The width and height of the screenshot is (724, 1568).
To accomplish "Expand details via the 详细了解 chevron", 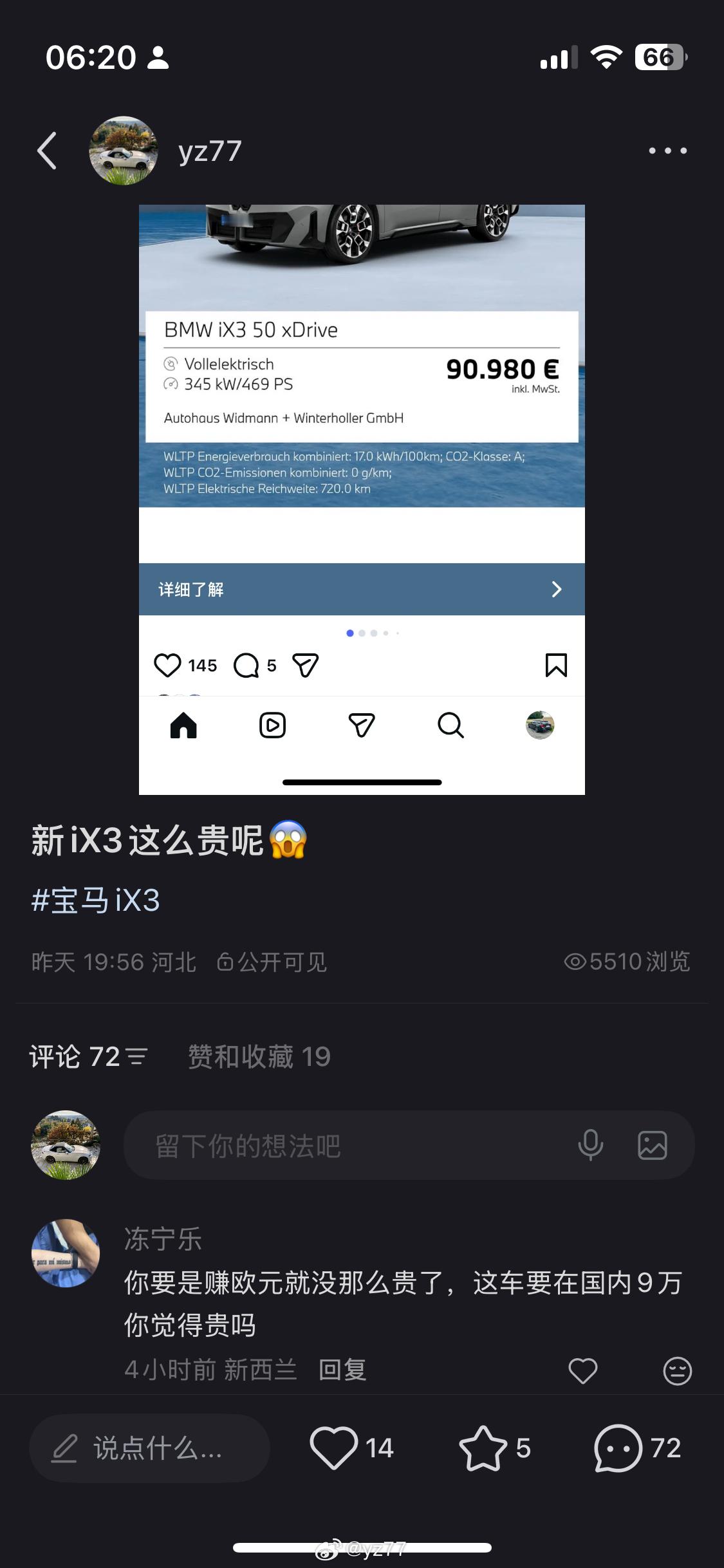I will [556, 589].
